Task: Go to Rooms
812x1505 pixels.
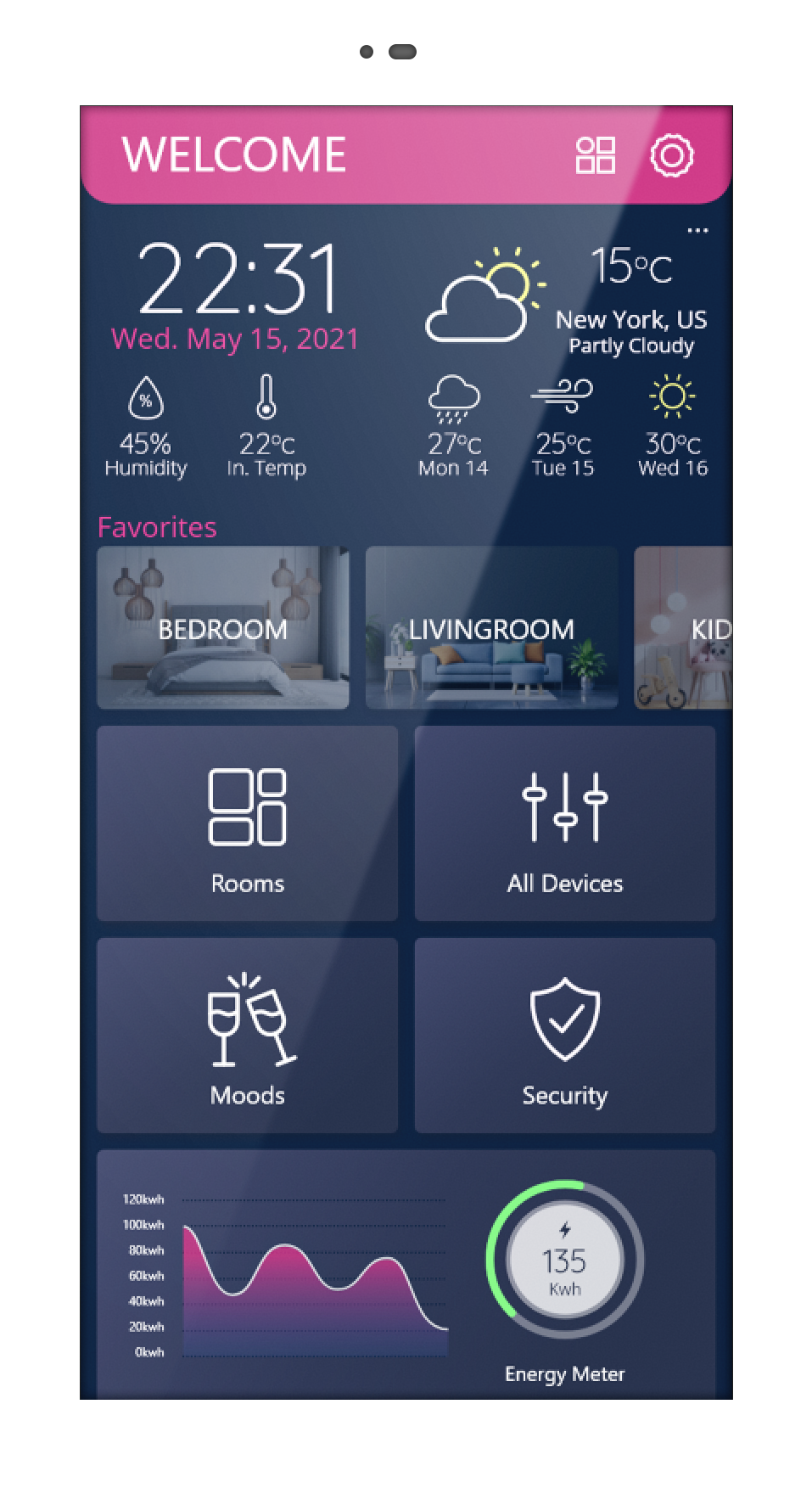Action: pos(247,823)
